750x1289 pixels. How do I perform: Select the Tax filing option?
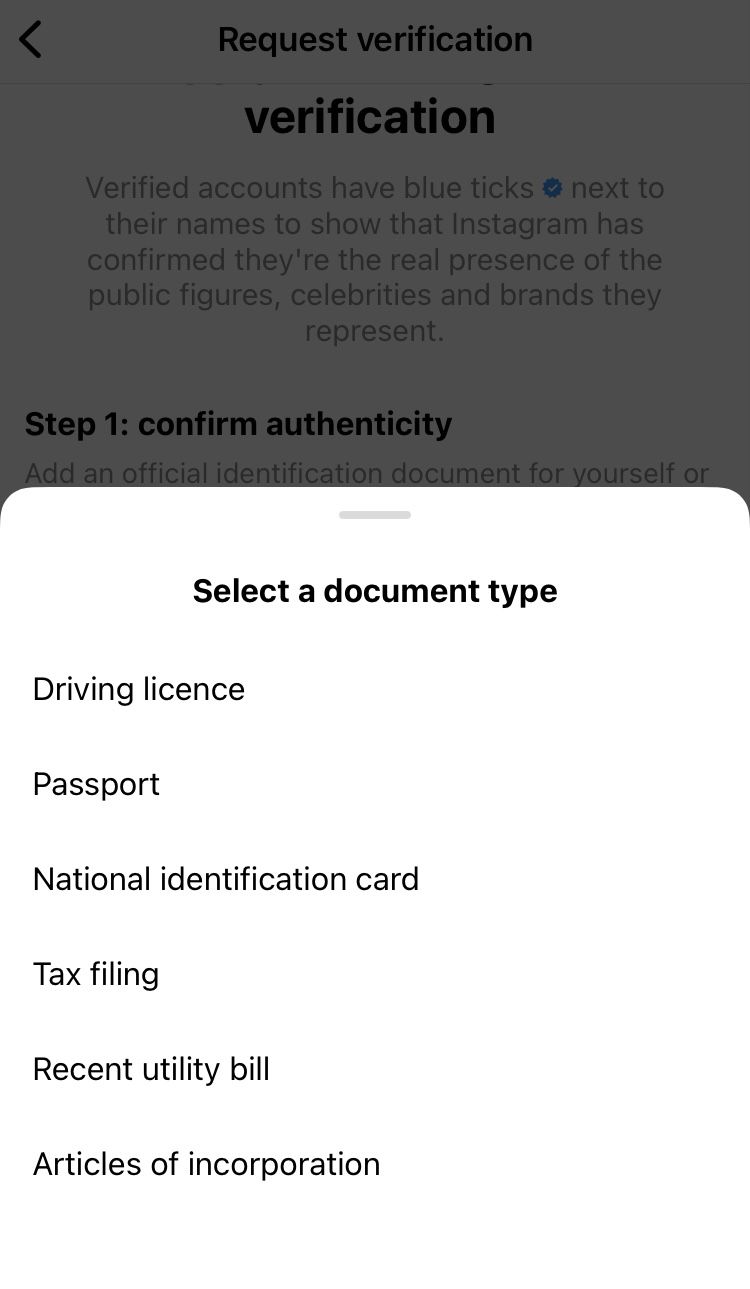pyautogui.click(x=375, y=974)
